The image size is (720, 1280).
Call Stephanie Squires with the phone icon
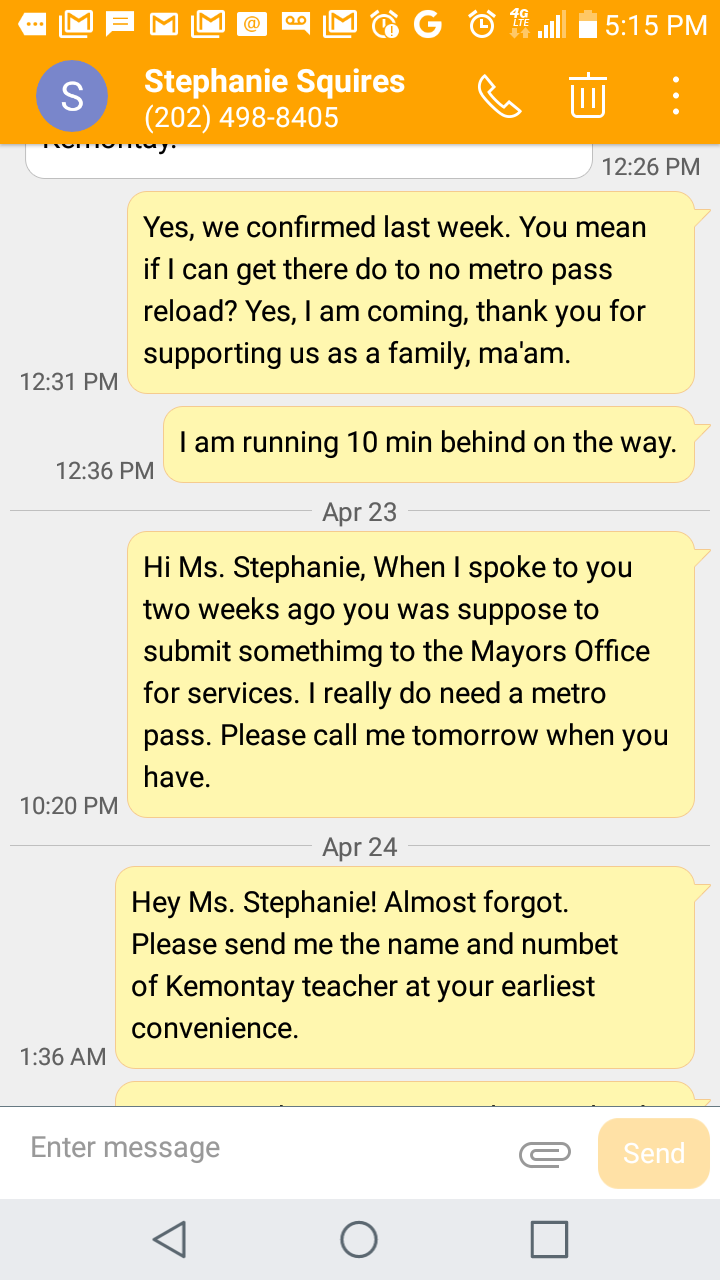pos(499,96)
